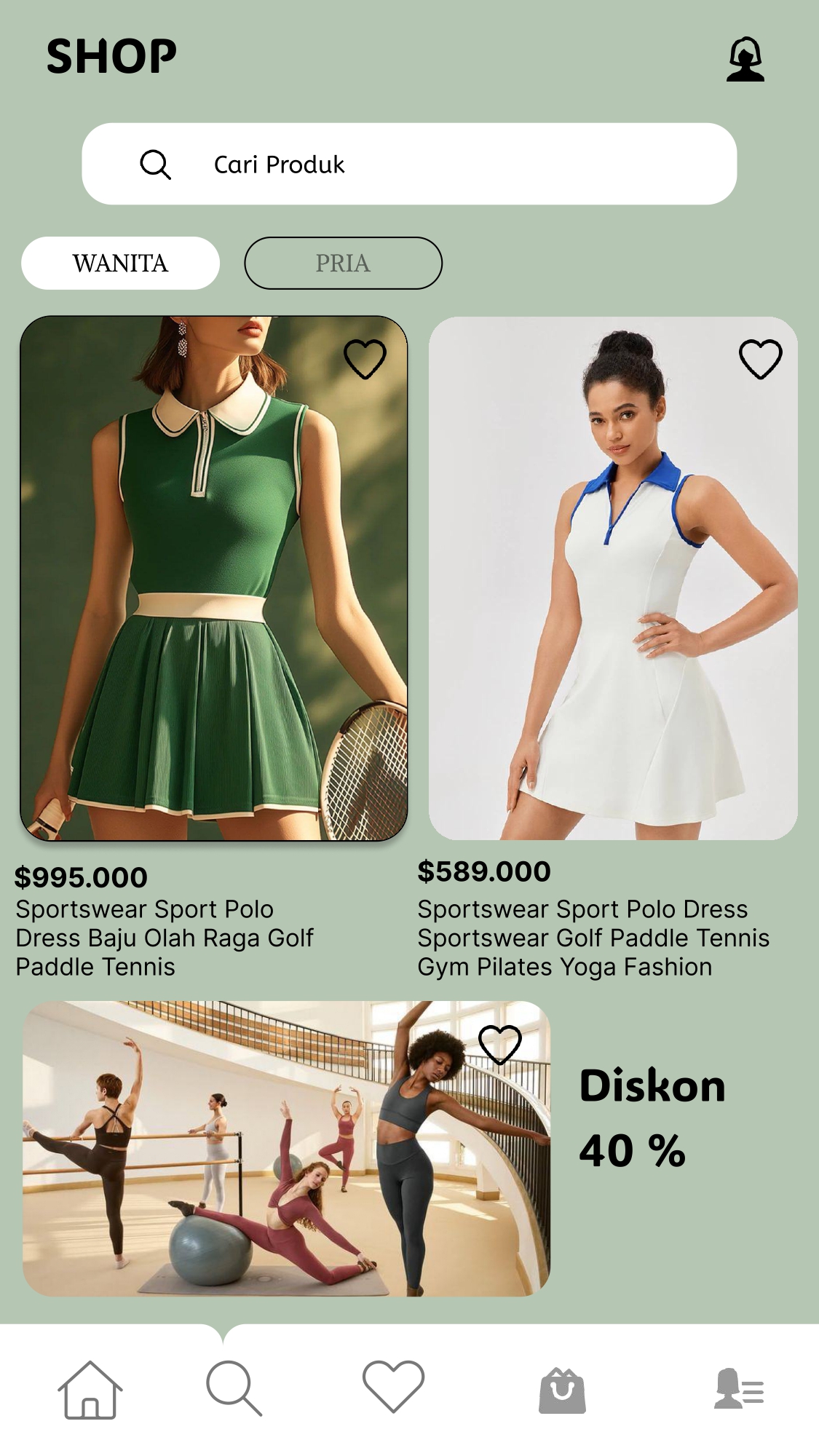Image resolution: width=819 pixels, height=1456 pixels.
Task: Tap the Cari Produk search field
Action: (409, 165)
